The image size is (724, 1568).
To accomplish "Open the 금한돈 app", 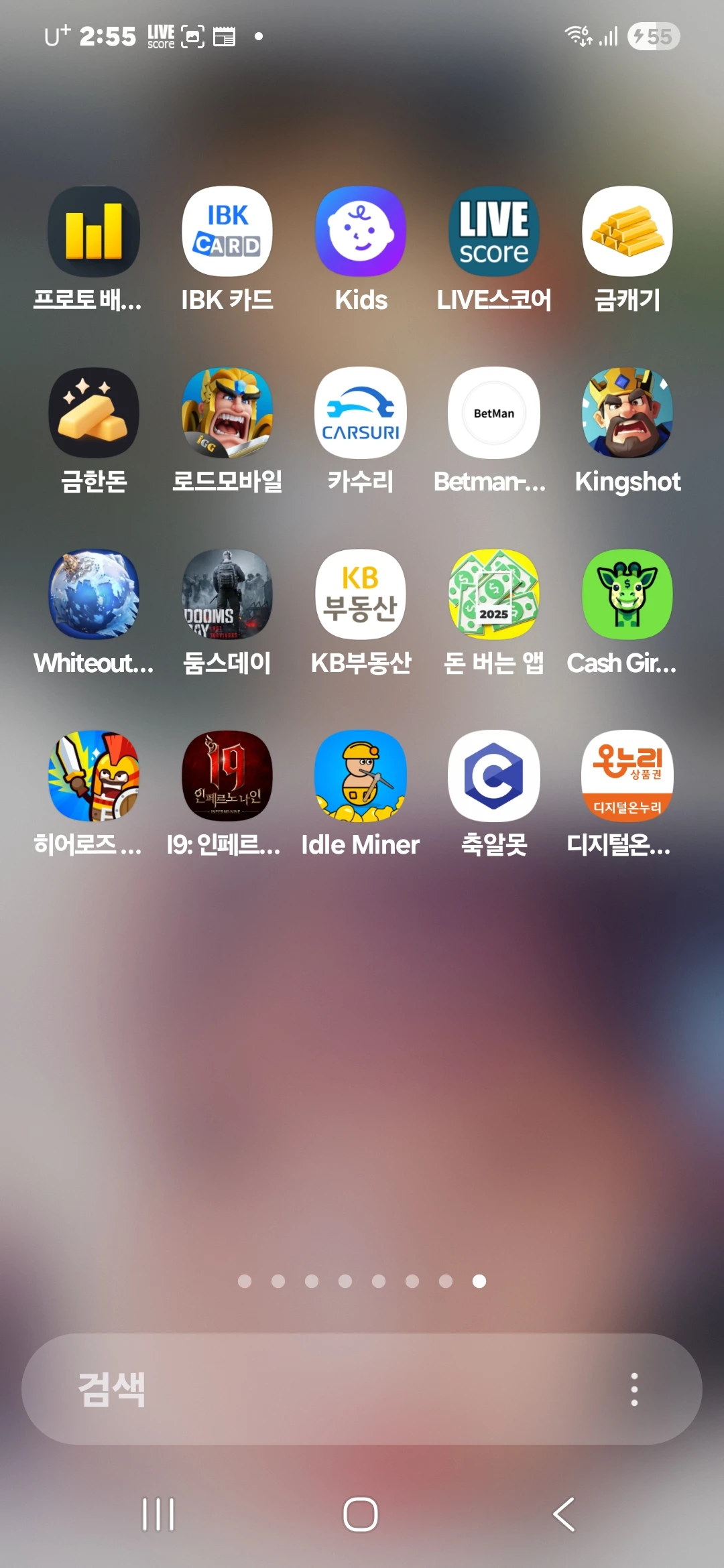I will [x=94, y=413].
